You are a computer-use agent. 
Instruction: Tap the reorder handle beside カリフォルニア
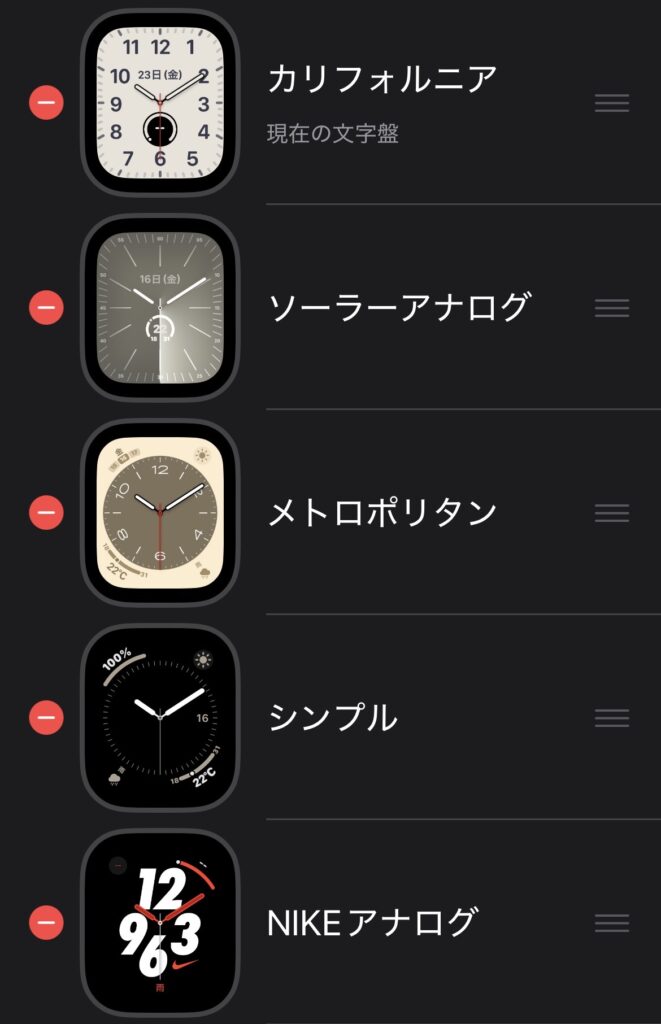point(611,103)
